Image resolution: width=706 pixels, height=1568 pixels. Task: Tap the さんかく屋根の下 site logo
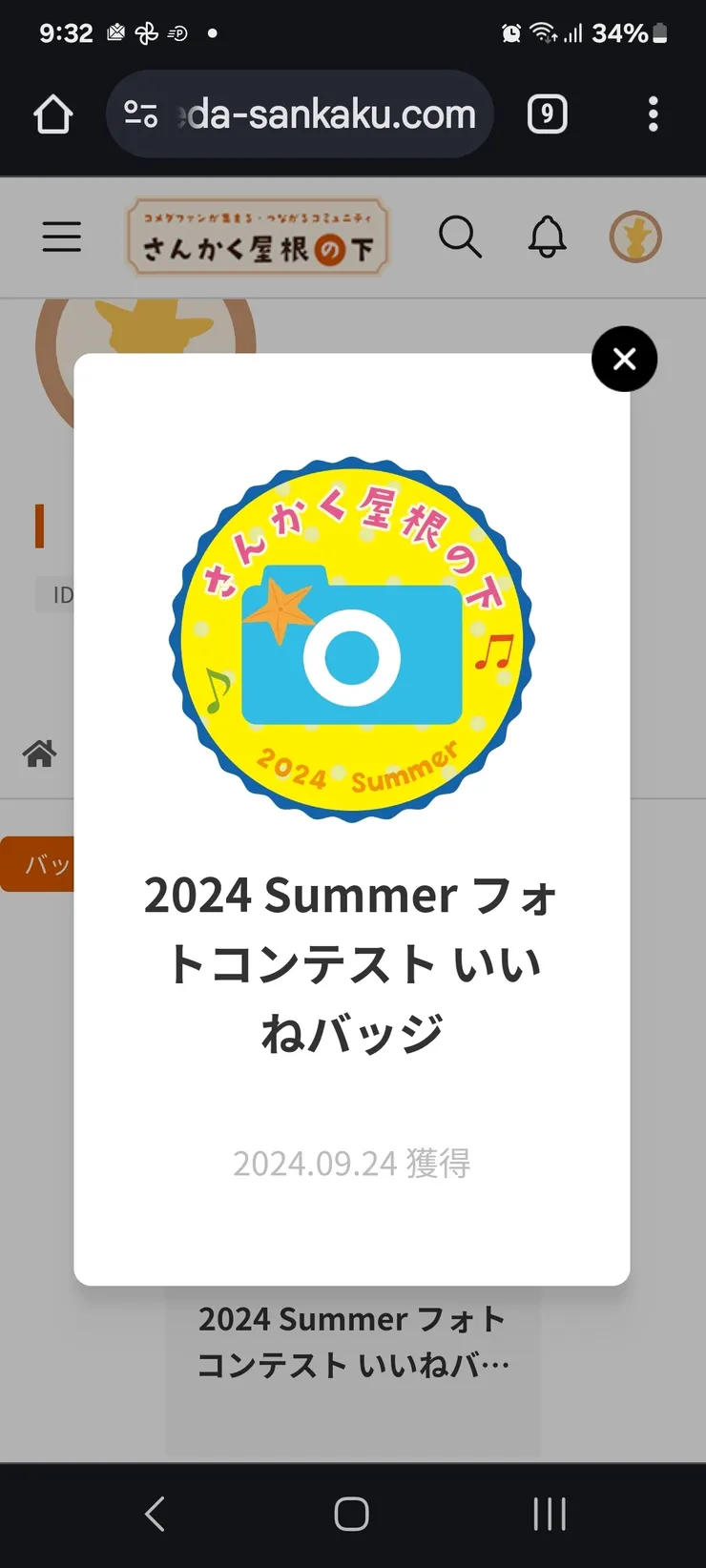click(258, 237)
